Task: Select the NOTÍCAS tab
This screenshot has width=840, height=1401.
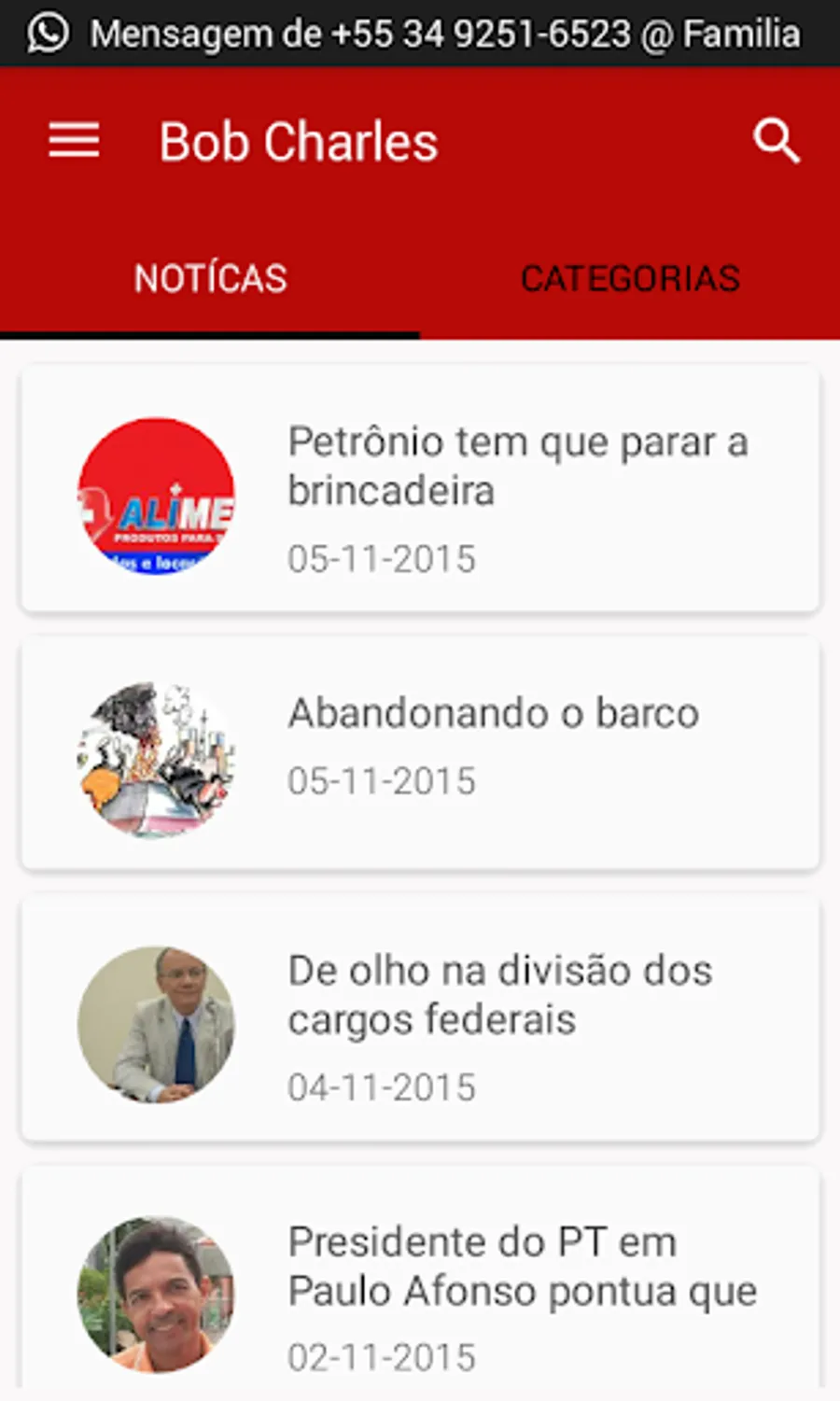Action: (210, 279)
